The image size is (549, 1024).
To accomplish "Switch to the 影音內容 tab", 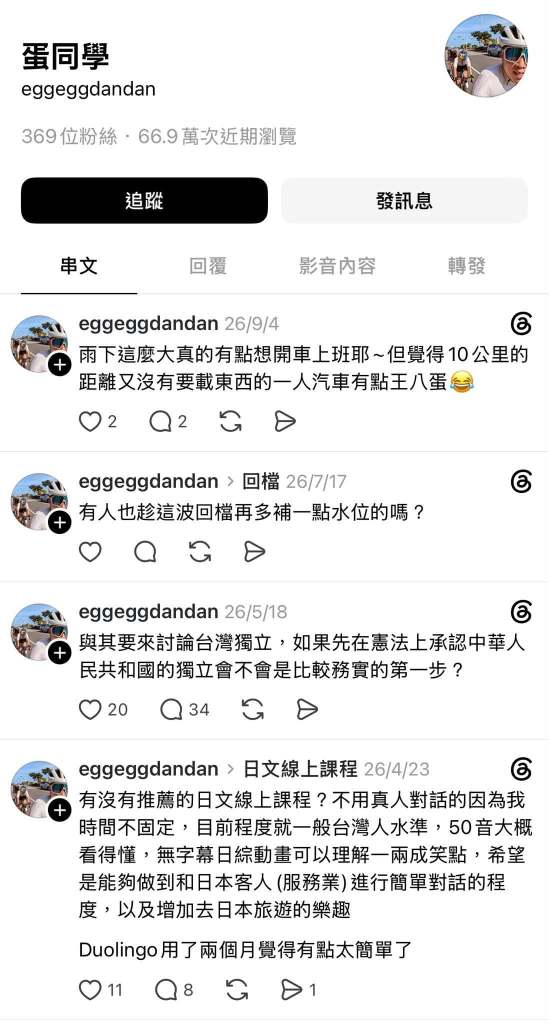I will click(337, 266).
